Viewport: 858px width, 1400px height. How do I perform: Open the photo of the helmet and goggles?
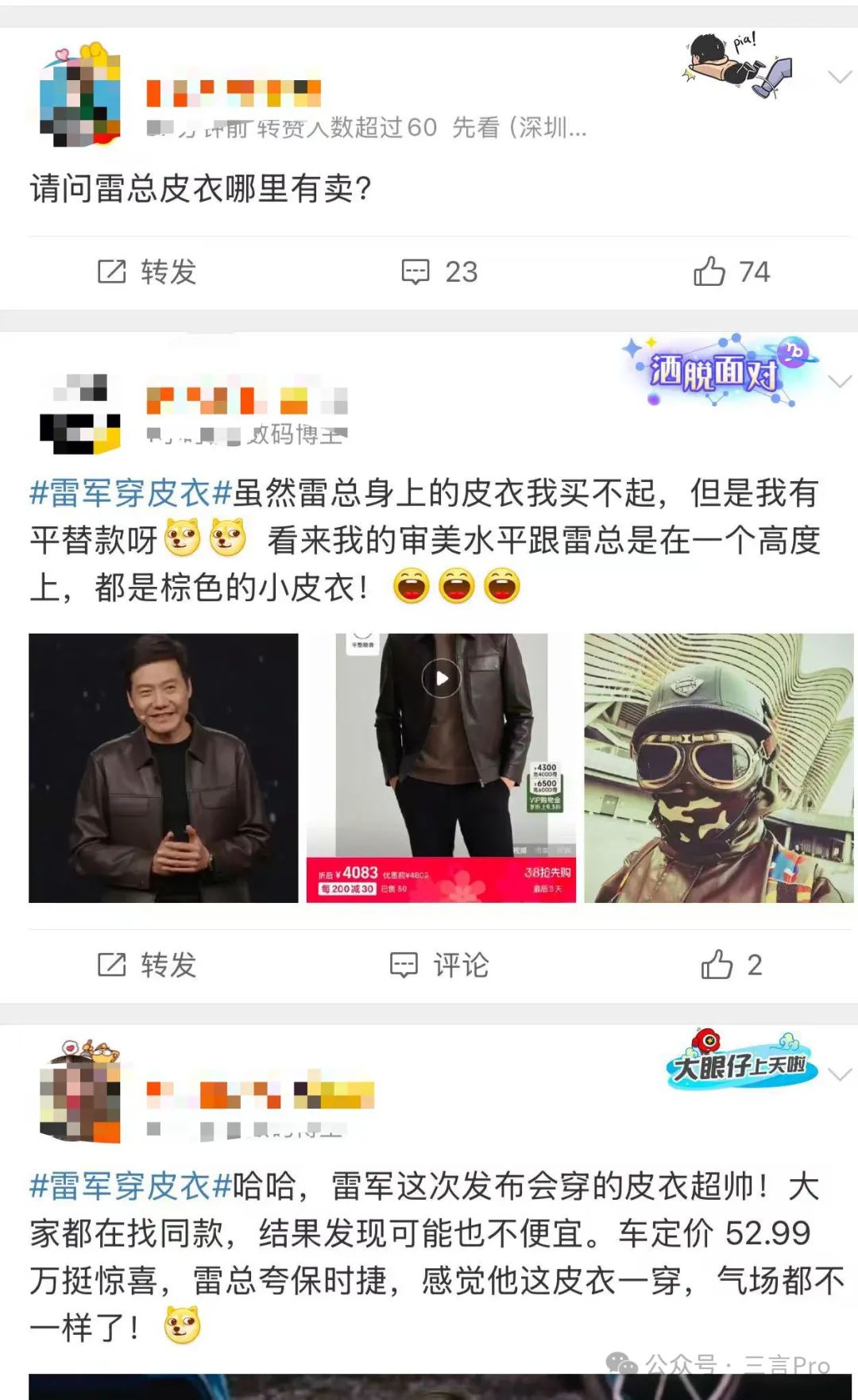coord(718,768)
